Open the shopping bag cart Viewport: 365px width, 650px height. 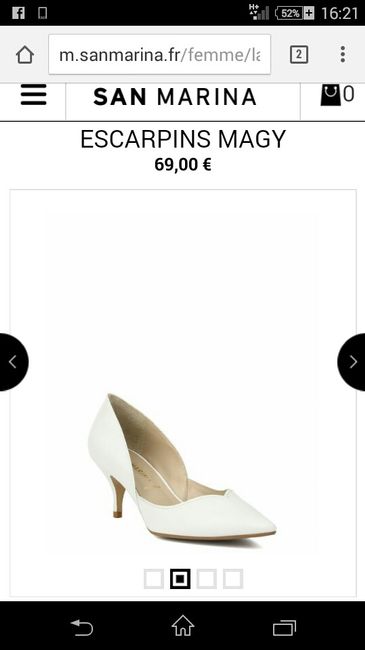(x=337, y=95)
